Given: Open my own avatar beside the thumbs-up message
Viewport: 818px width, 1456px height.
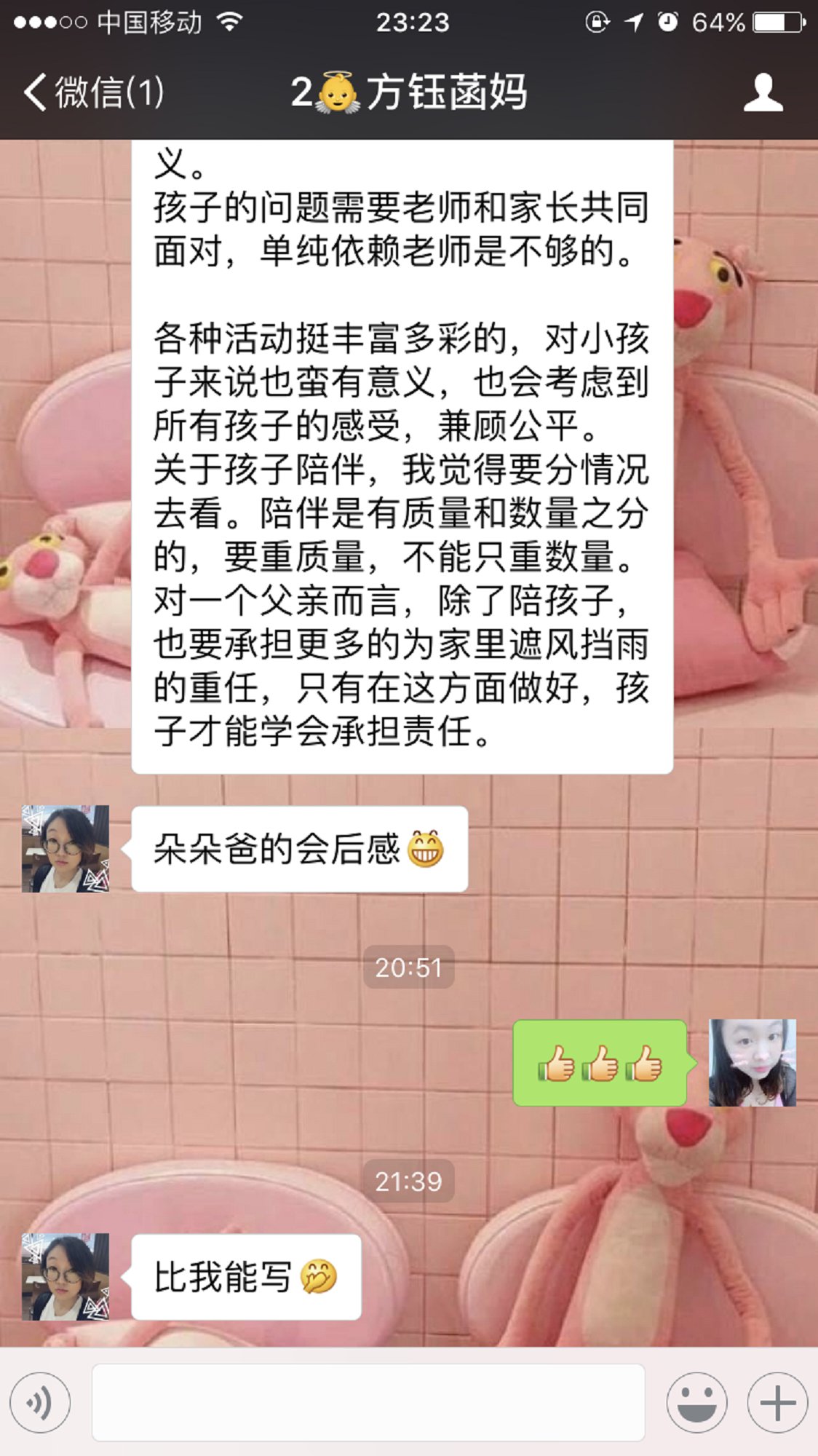Looking at the screenshot, I should pyautogui.click(x=753, y=1062).
